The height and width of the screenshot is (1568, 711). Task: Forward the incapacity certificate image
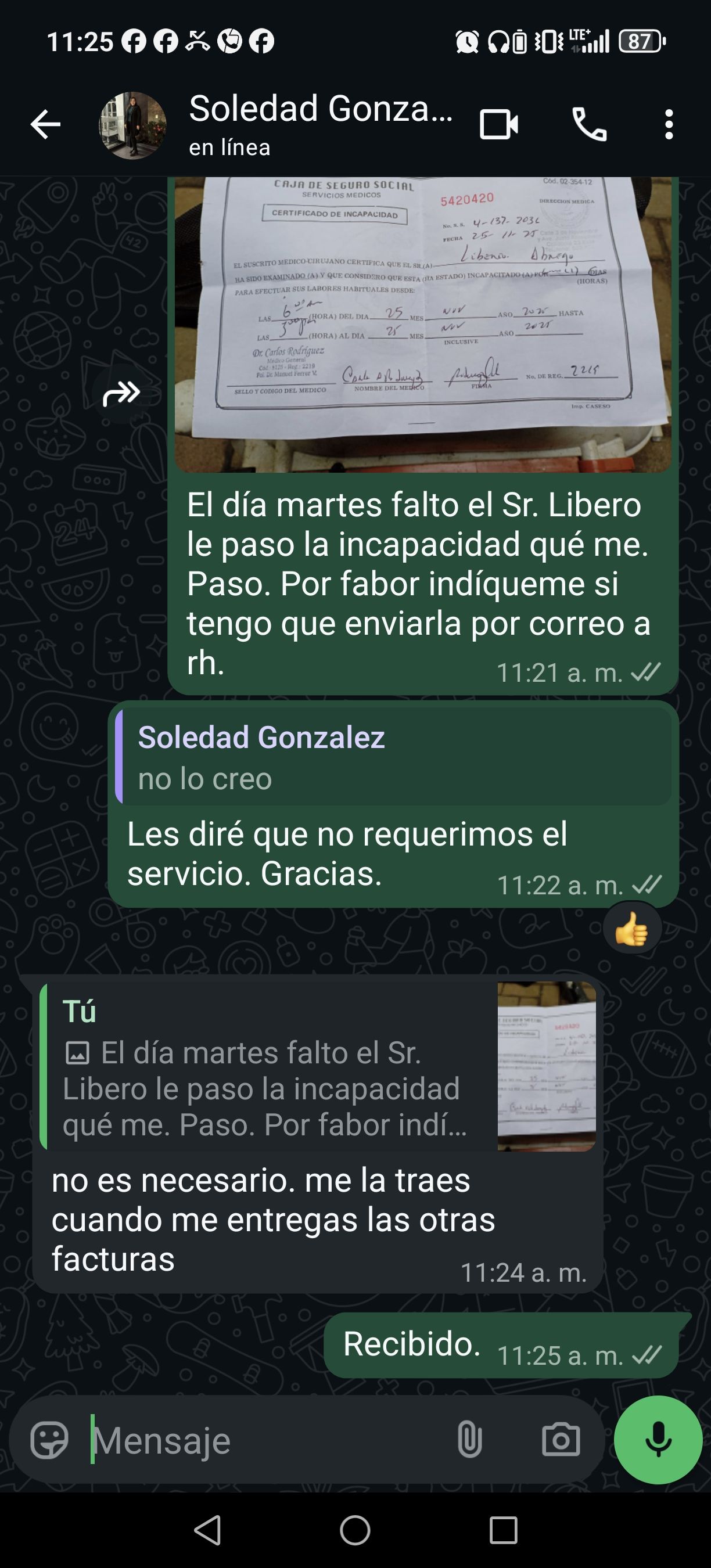(x=122, y=394)
